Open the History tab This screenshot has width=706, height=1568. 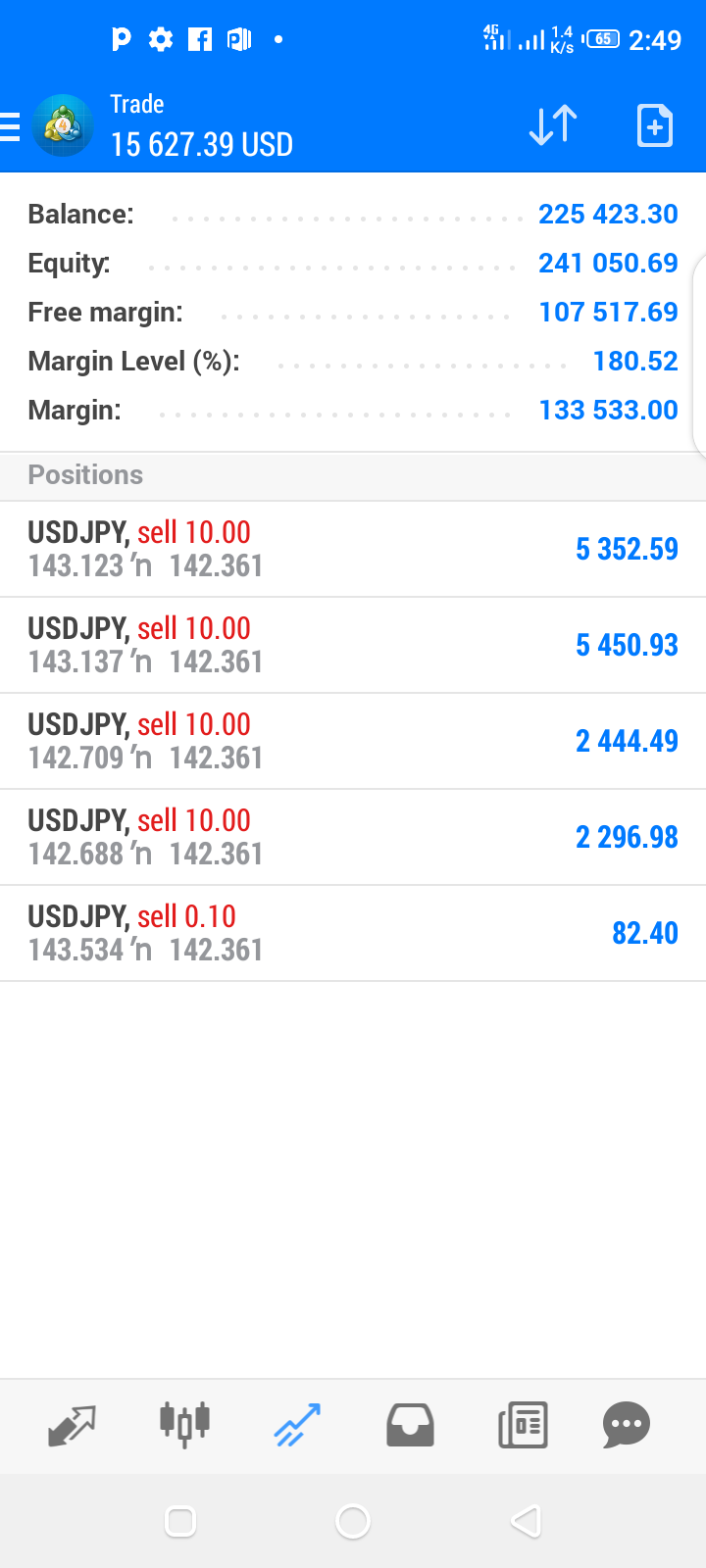tap(410, 1425)
